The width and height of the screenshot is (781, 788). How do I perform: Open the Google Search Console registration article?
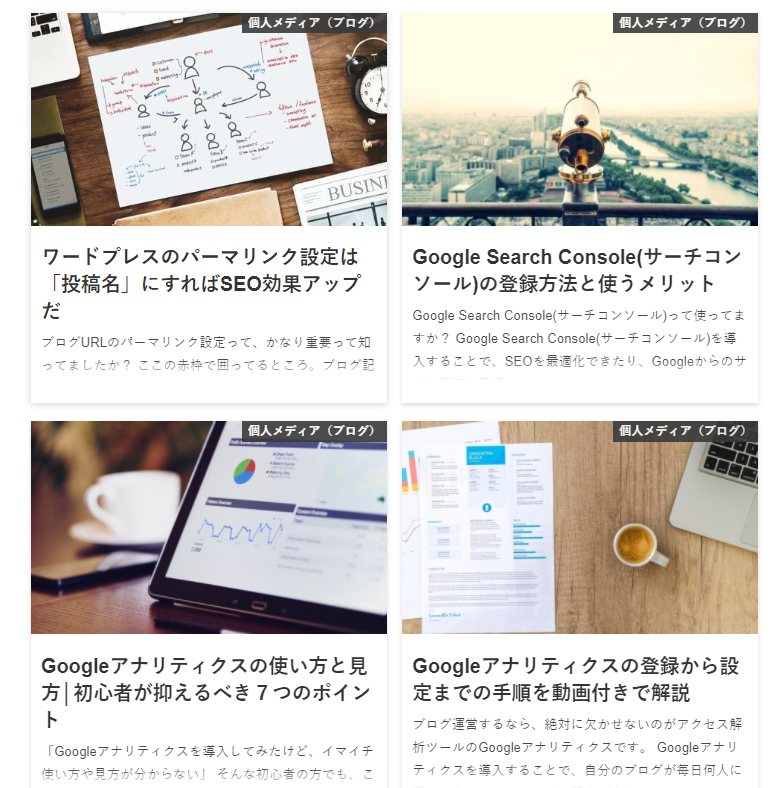[578, 270]
